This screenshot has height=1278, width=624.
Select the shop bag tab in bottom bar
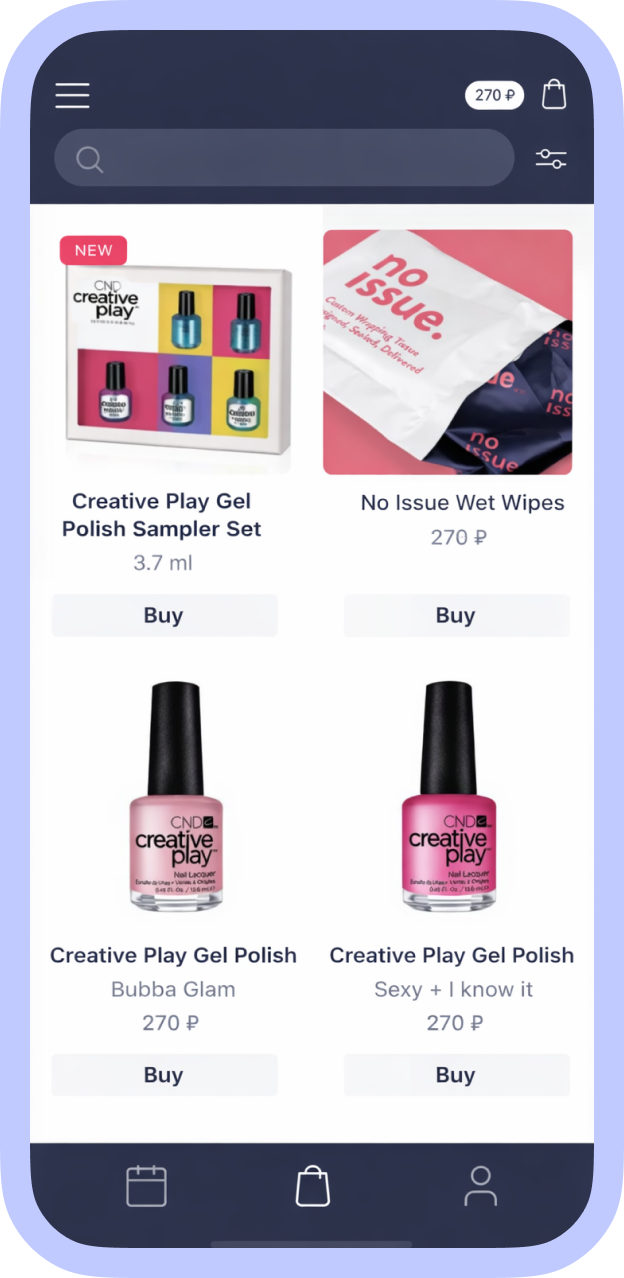(x=312, y=1186)
